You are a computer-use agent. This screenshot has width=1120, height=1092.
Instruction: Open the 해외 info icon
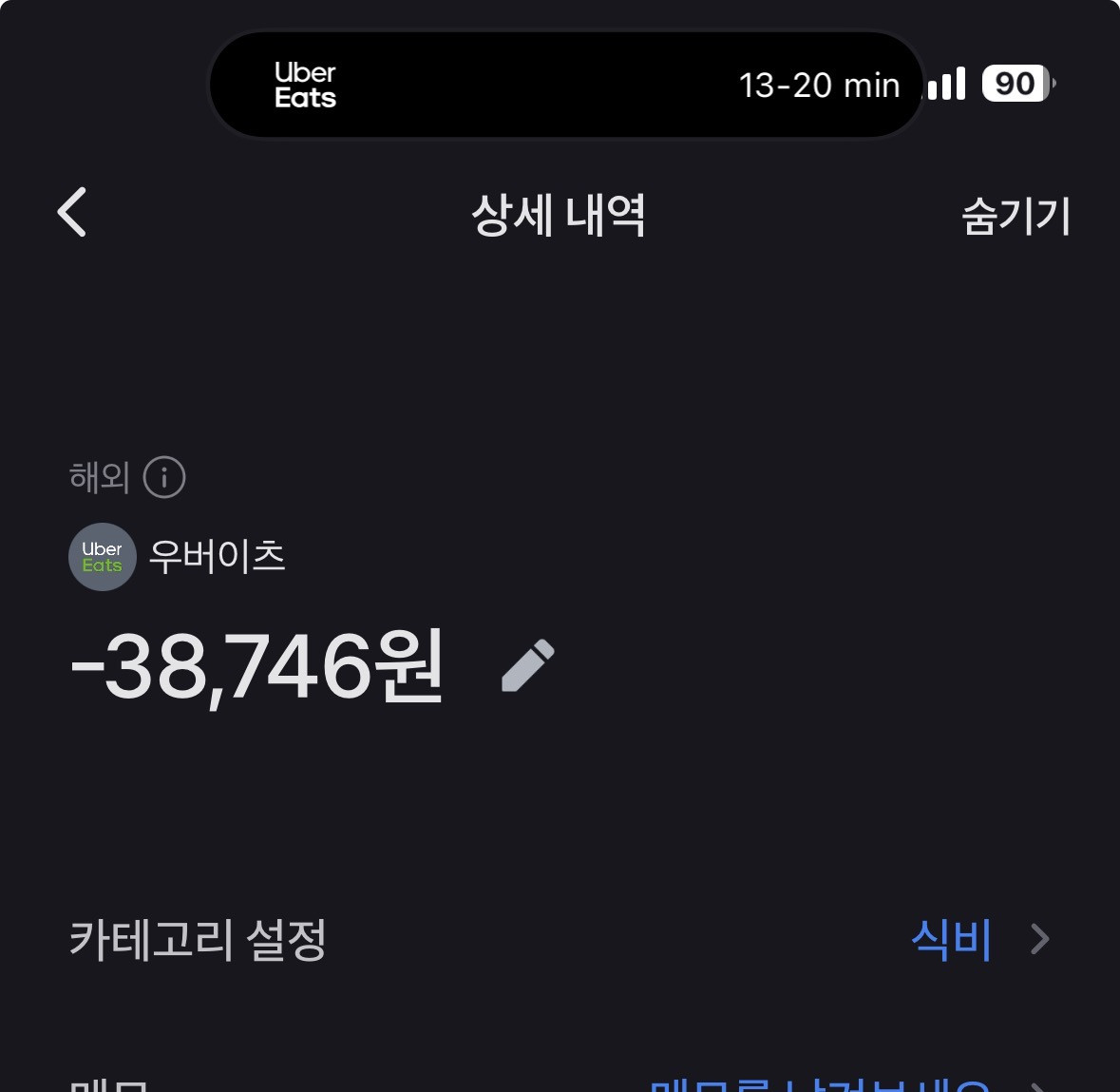click(164, 477)
